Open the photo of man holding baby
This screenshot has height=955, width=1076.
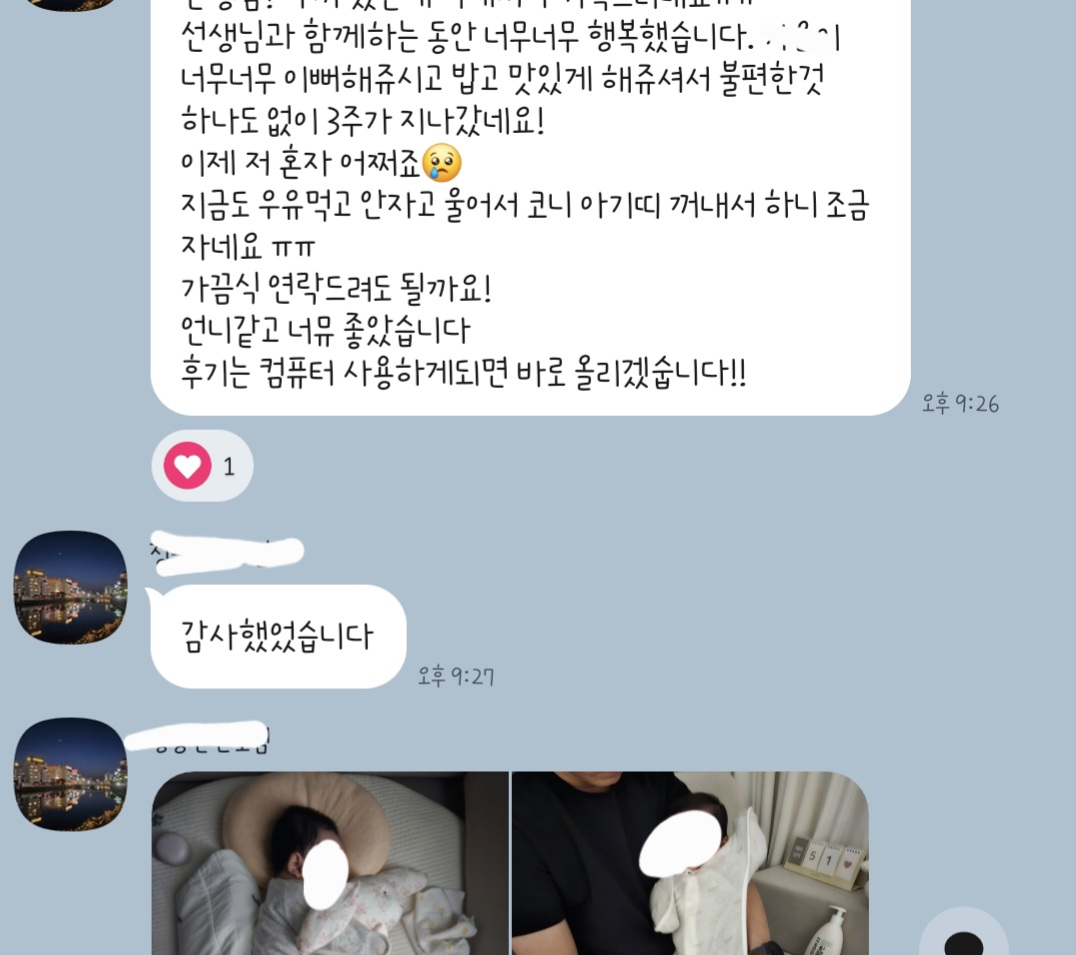click(690, 864)
